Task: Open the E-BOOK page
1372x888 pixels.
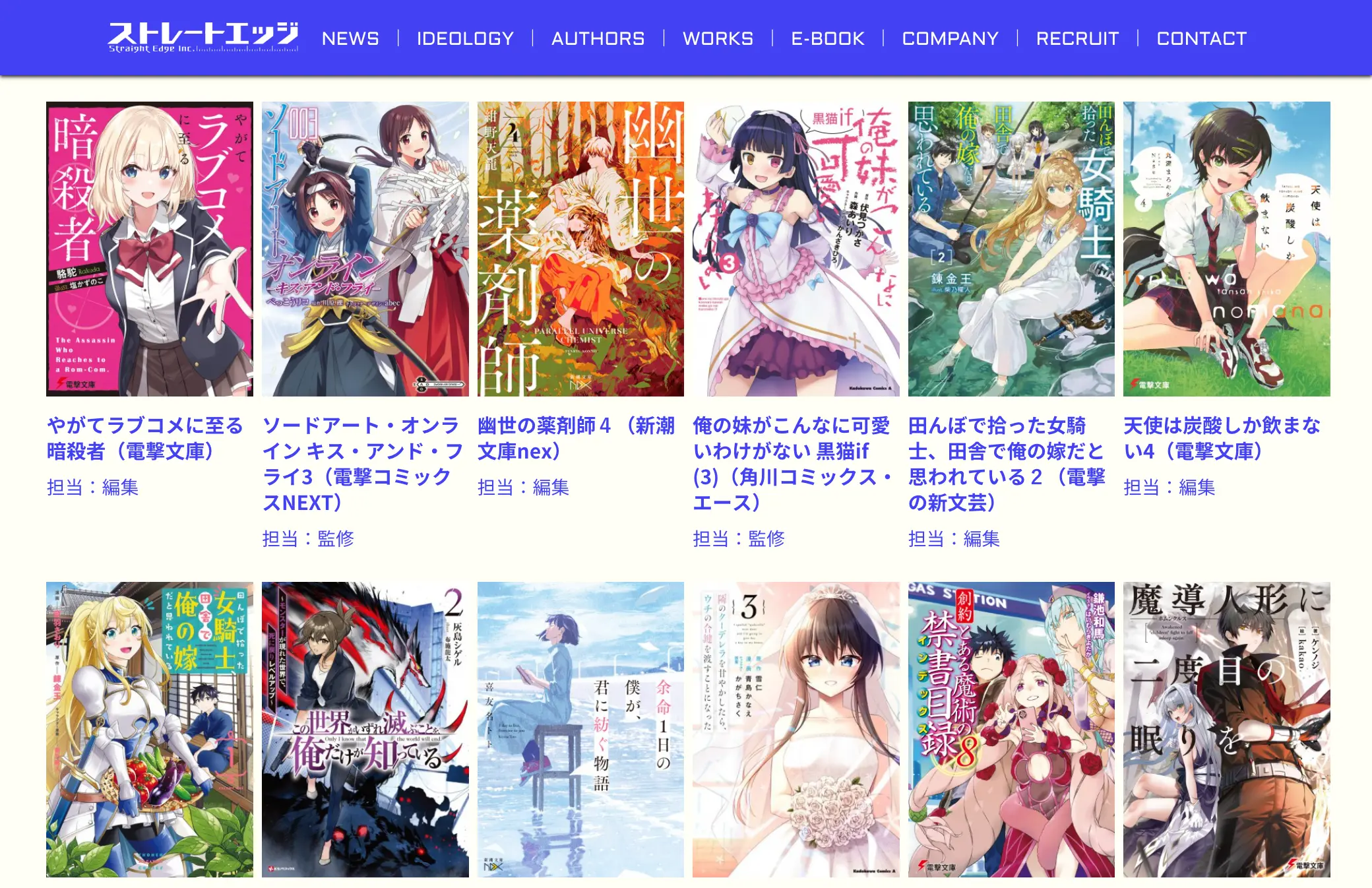Action: (x=828, y=38)
